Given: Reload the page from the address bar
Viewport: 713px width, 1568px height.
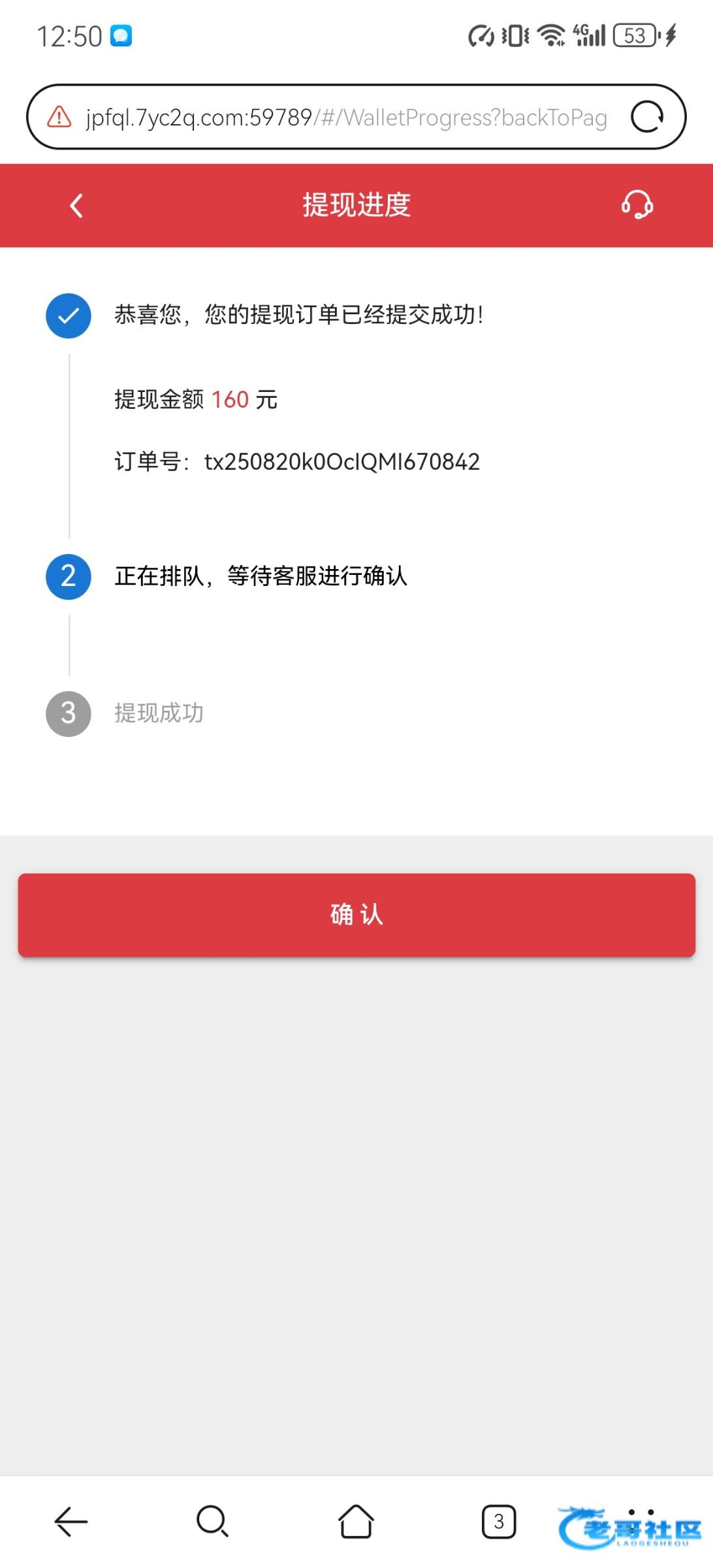Looking at the screenshot, I should pyautogui.click(x=646, y=118).
